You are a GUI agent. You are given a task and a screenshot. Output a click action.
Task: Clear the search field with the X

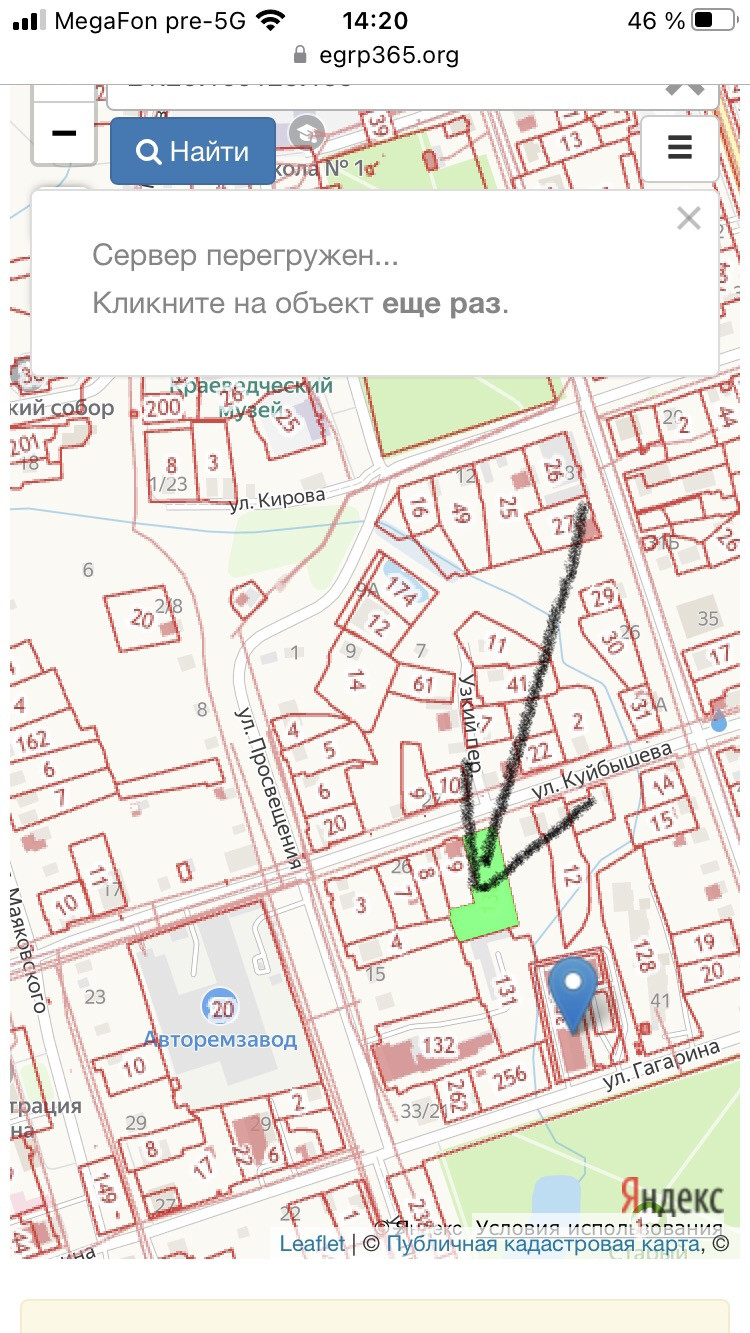coord(685,88)
